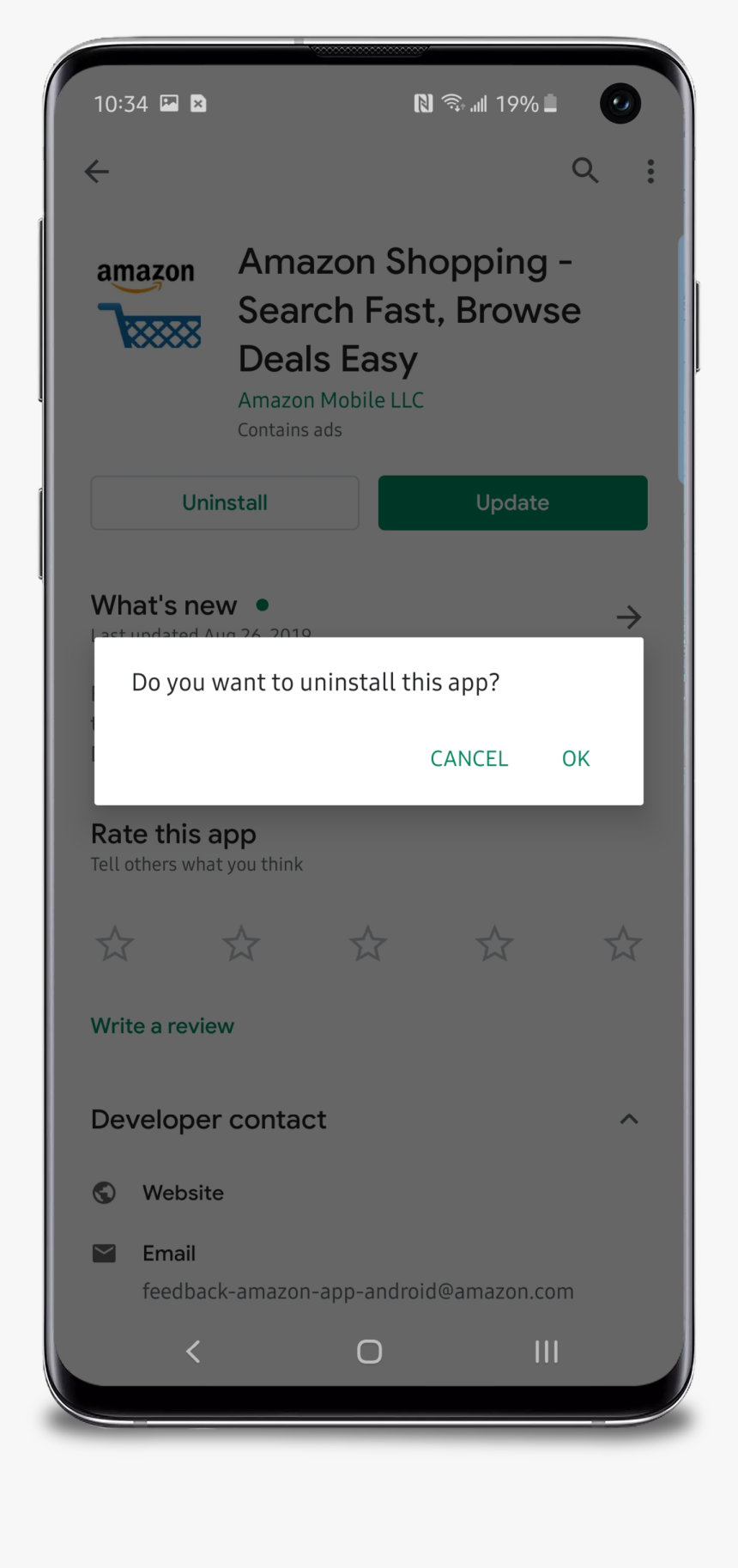The width and height of the screenshot is (738, 1568).
Task: Rate the app five stars
Action: (x=622, y=945)
